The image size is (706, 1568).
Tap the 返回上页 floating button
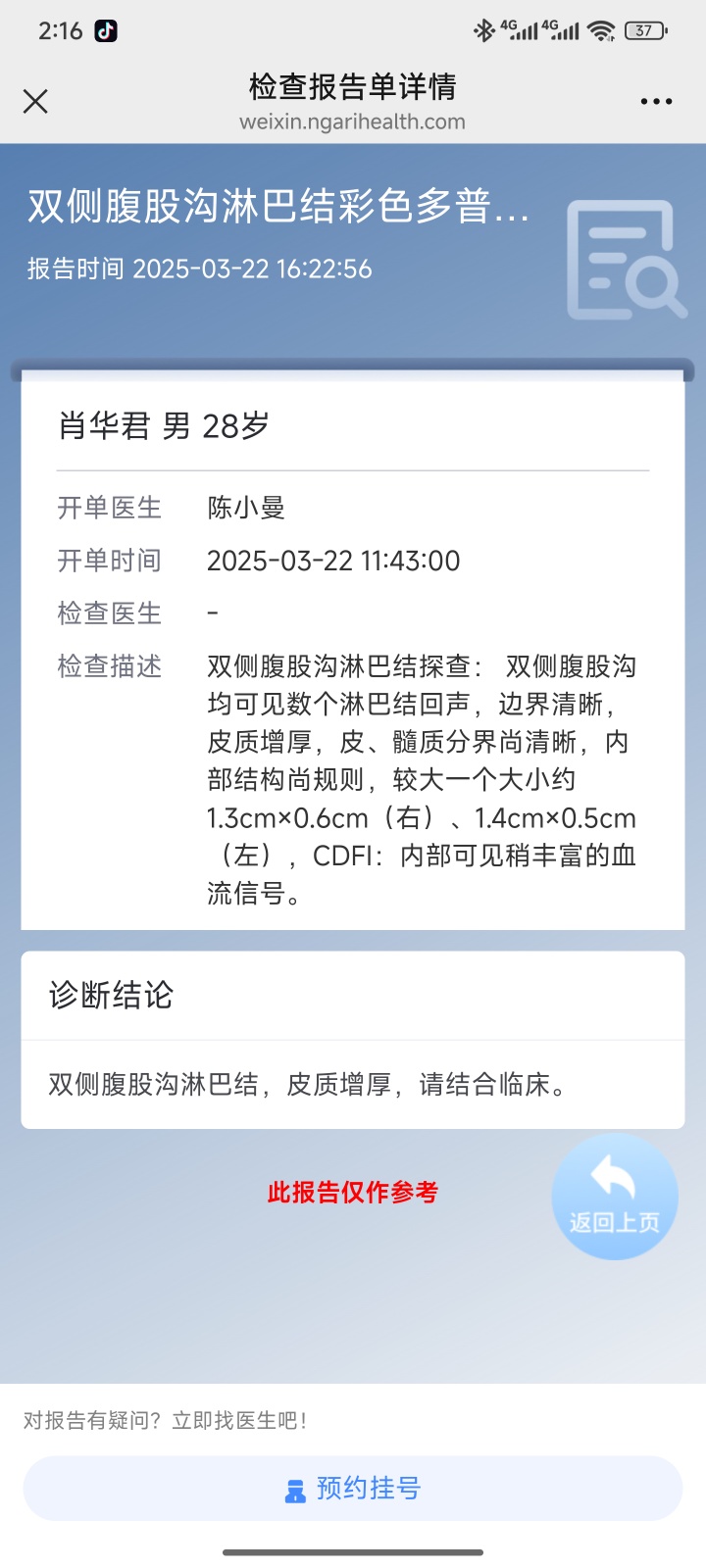(x=615, y=1197)
